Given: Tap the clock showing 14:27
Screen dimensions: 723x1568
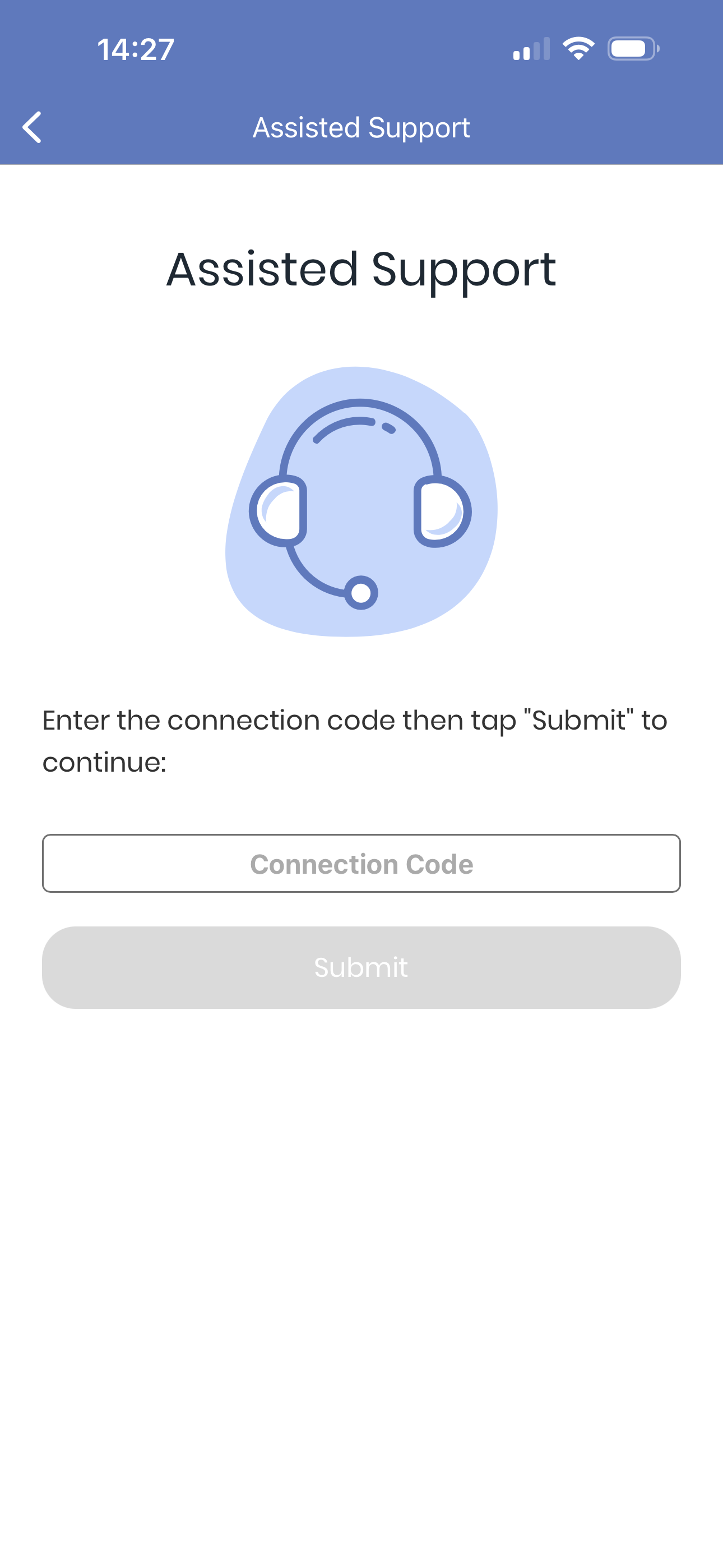Looking at the screenshot, I should click(135, 50).
